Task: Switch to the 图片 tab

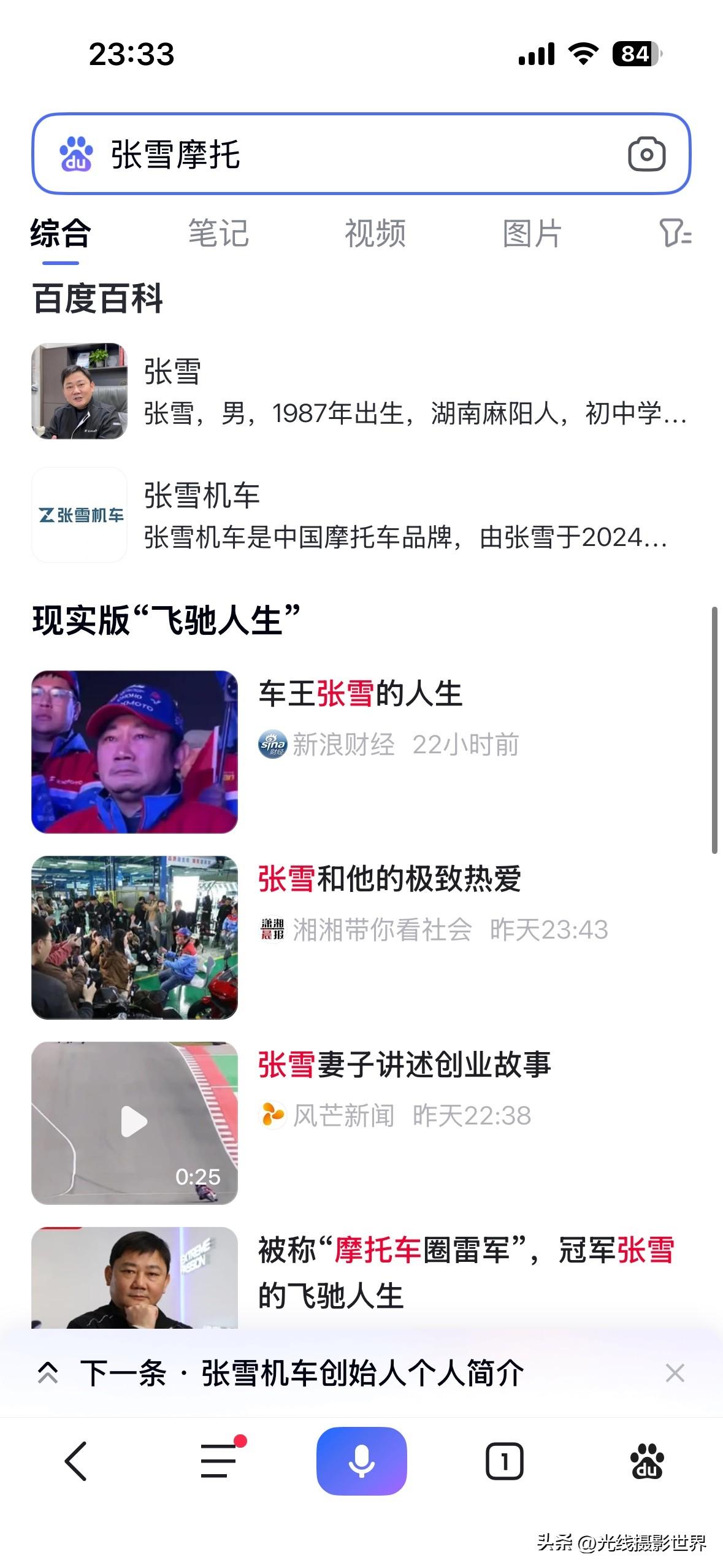Action: click(x=532, y=234)
